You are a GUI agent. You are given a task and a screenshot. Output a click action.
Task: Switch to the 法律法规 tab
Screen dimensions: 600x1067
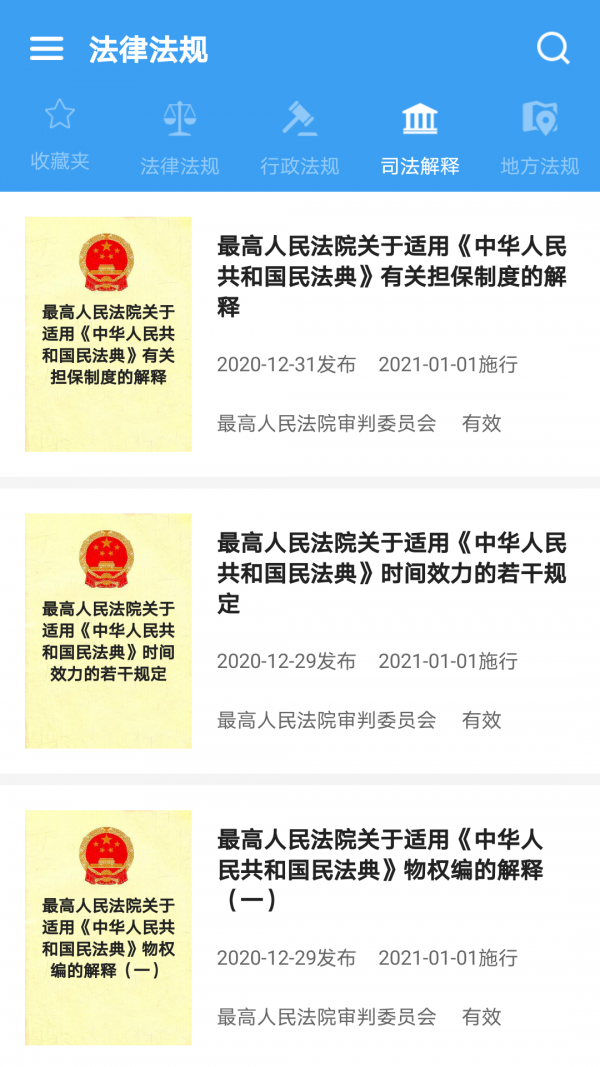coord(180,138)
